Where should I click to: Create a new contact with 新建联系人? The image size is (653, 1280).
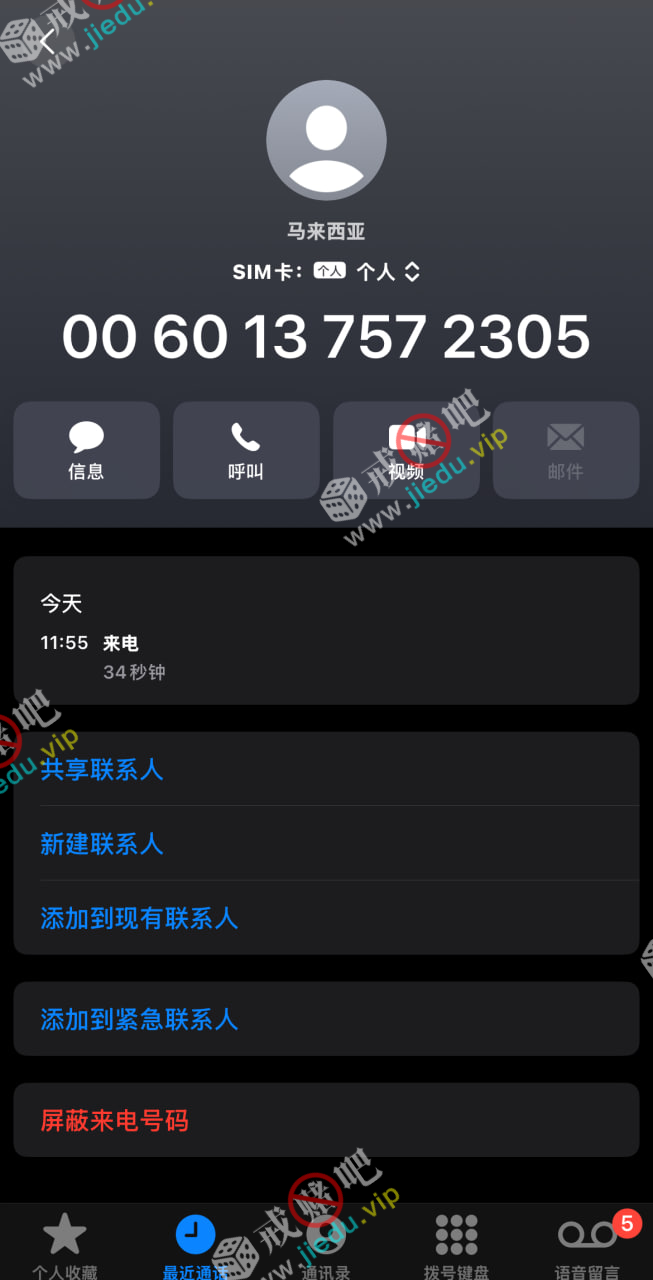[102, 844]
